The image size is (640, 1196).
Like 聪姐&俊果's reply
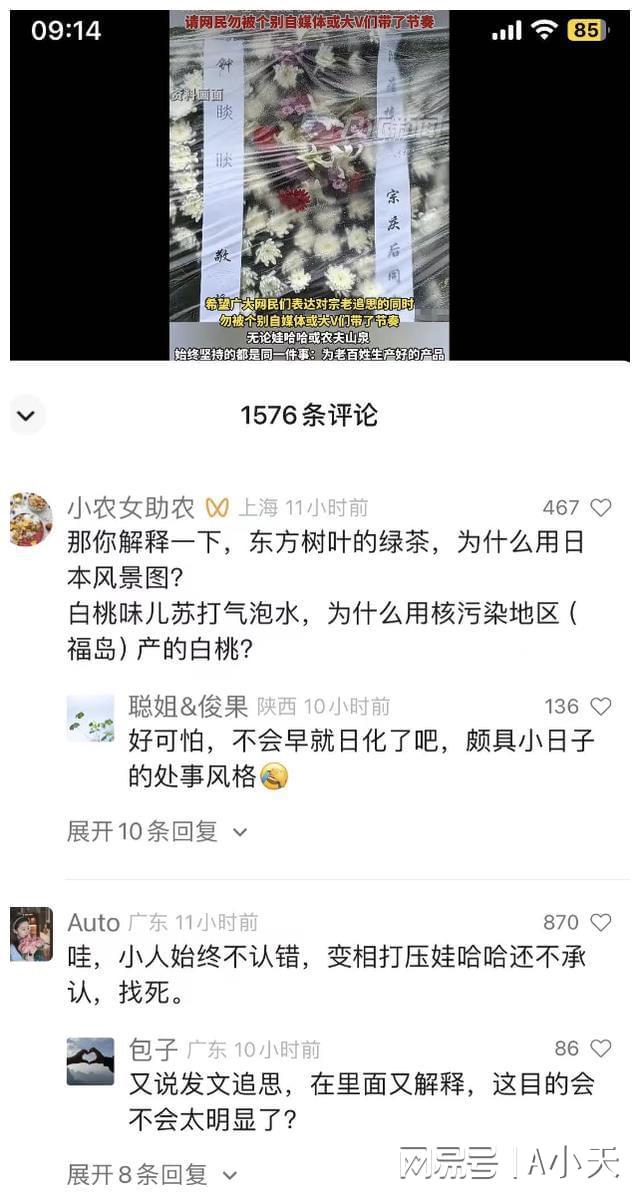[600, 707]
